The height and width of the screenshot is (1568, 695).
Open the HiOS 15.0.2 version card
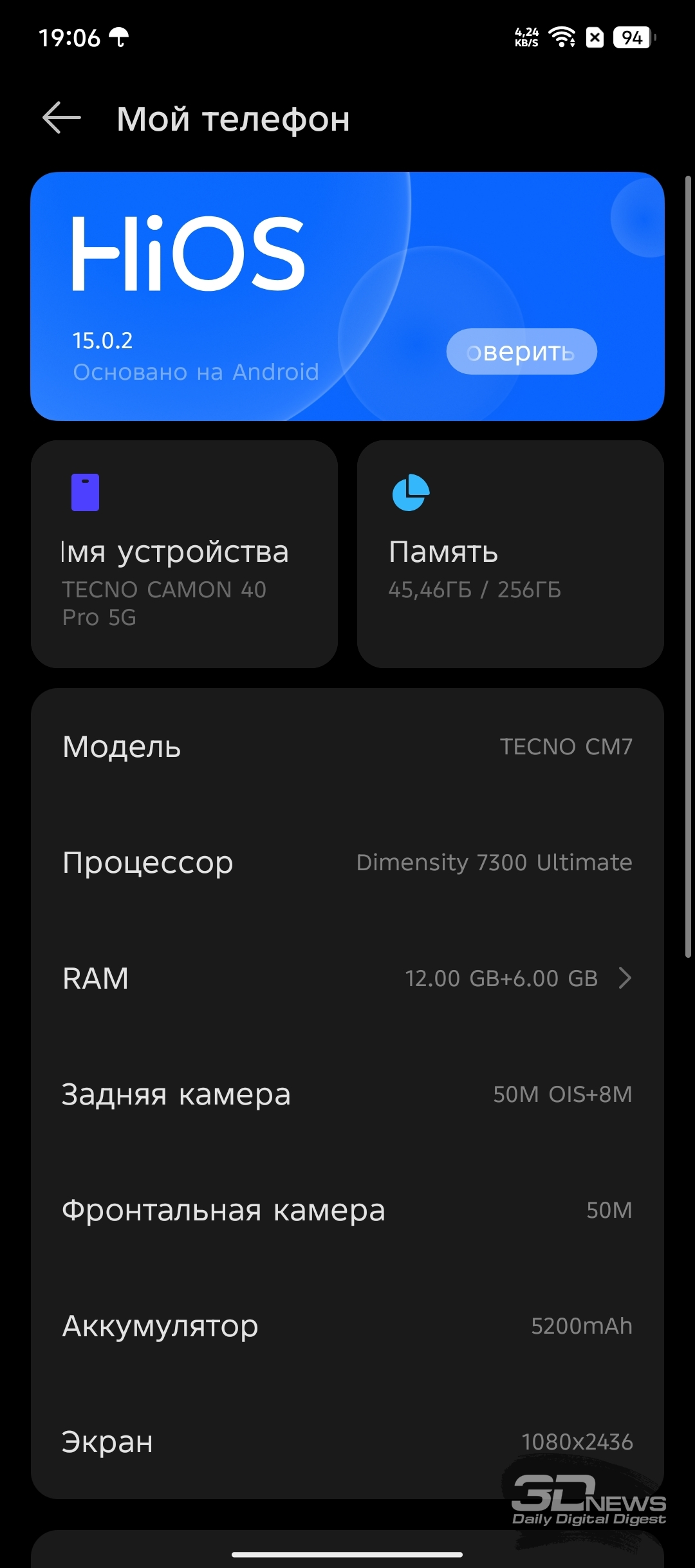(347, 296)
